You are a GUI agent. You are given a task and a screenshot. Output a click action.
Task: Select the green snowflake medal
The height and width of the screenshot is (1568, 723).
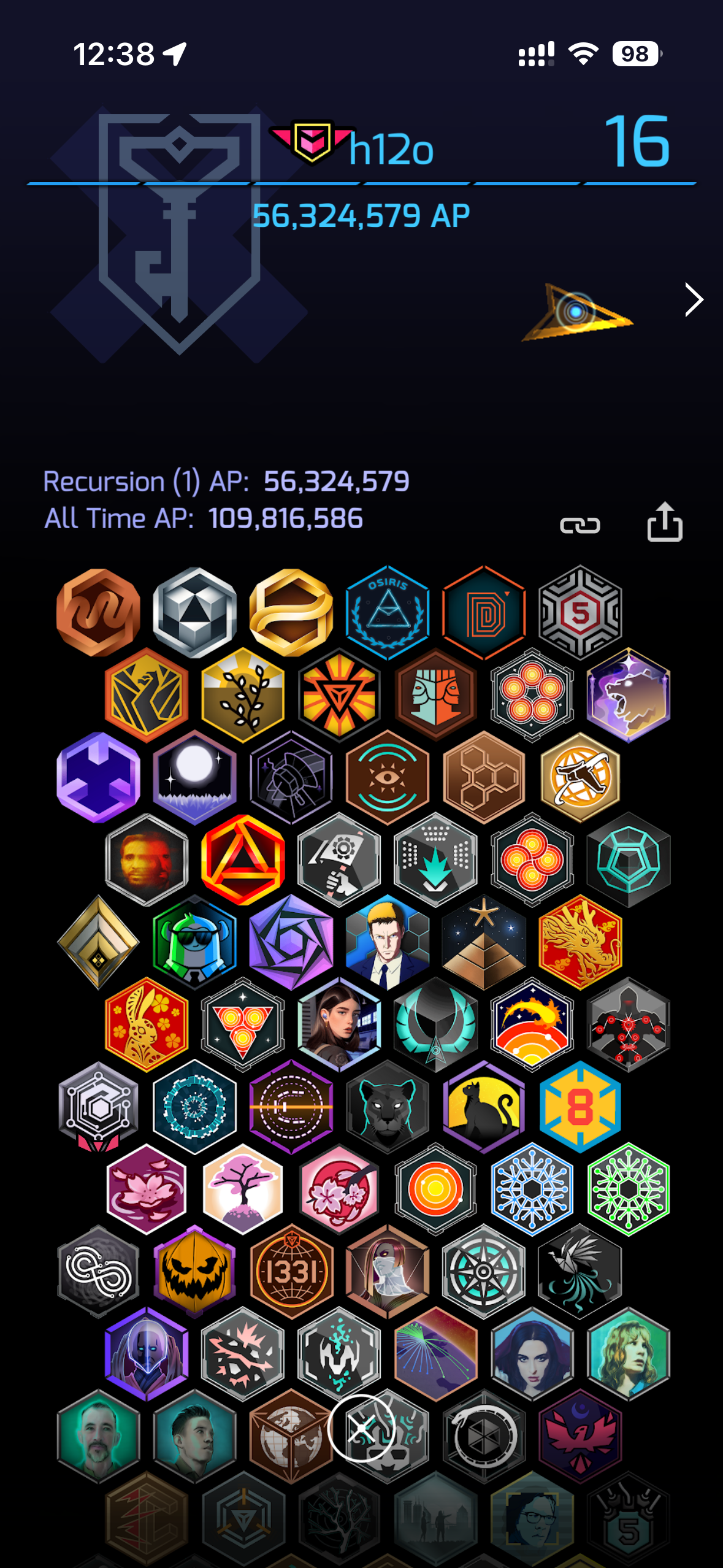[x=629, y=1188]
